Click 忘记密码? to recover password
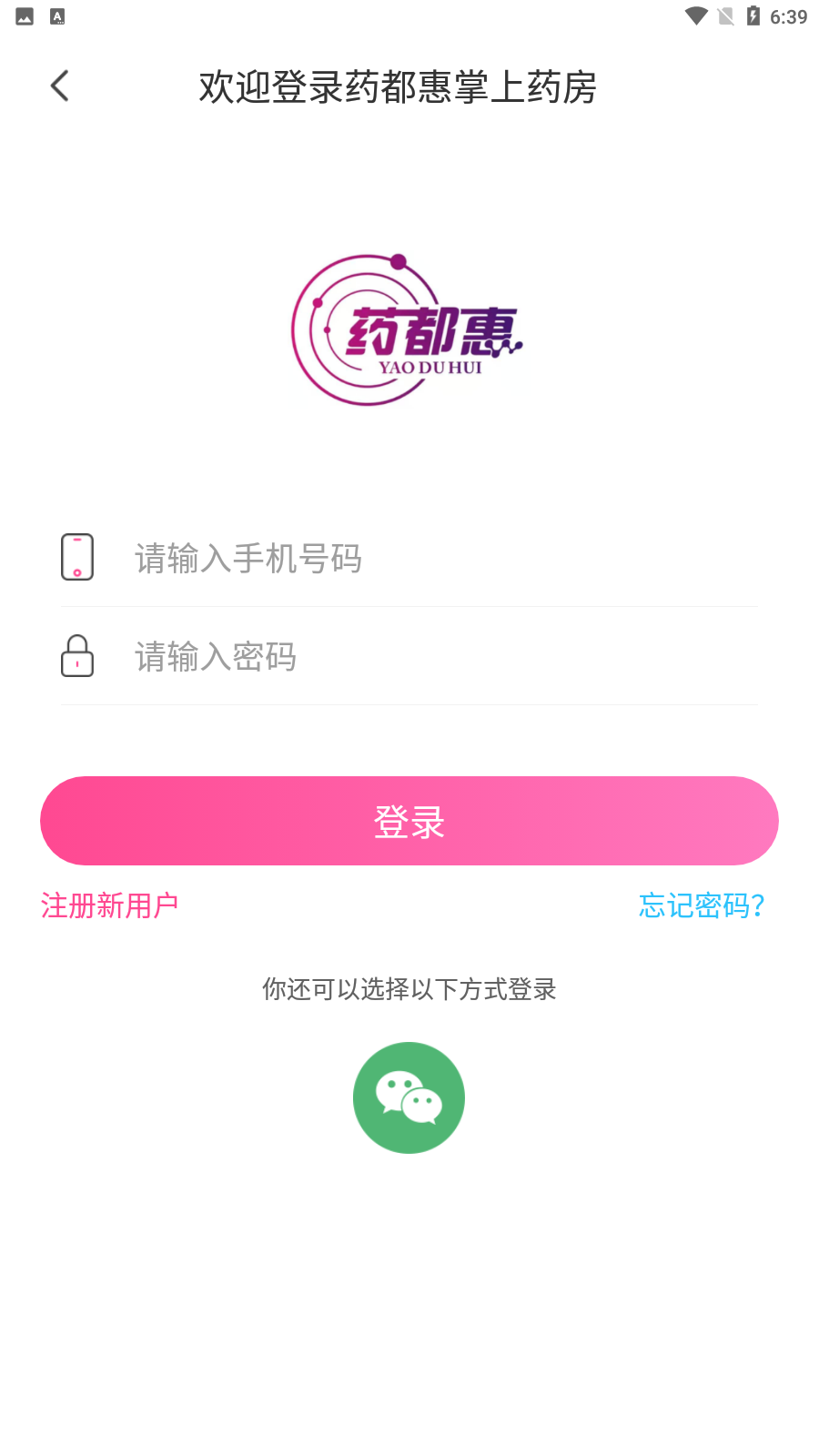 [700, 905]
